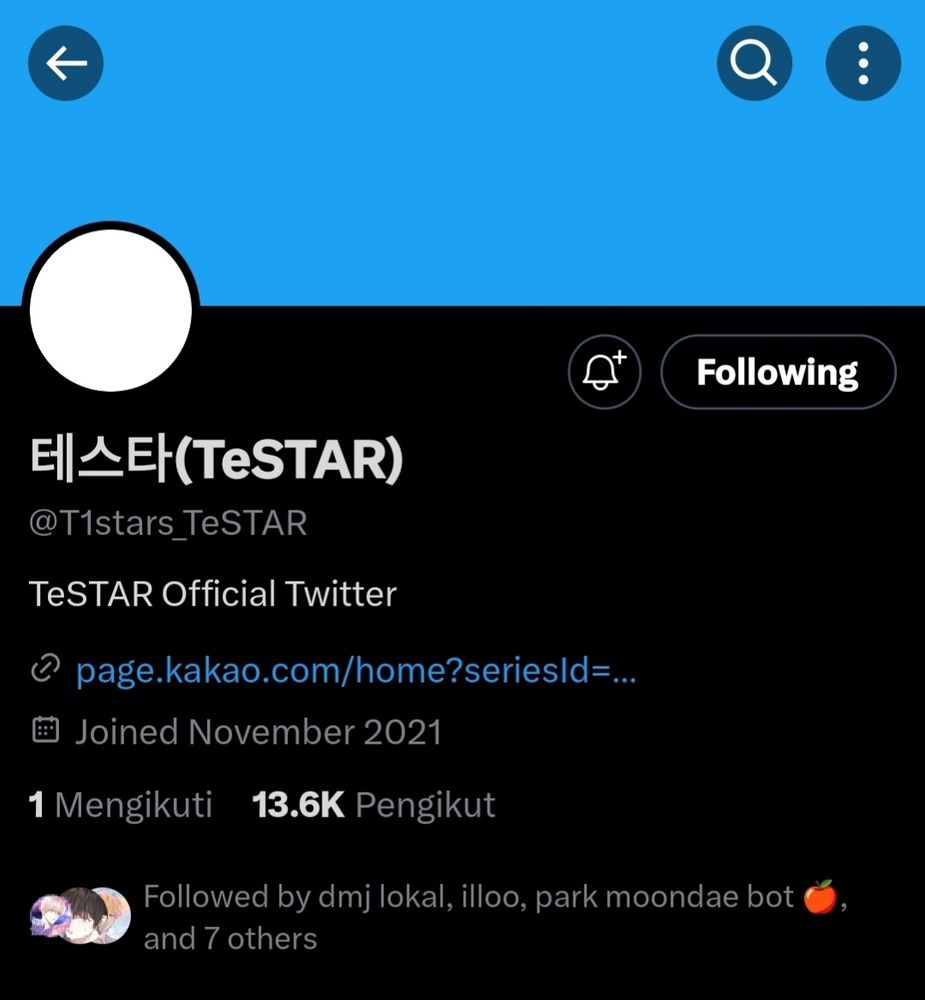Turn on post notifications bell

(604, 373)
